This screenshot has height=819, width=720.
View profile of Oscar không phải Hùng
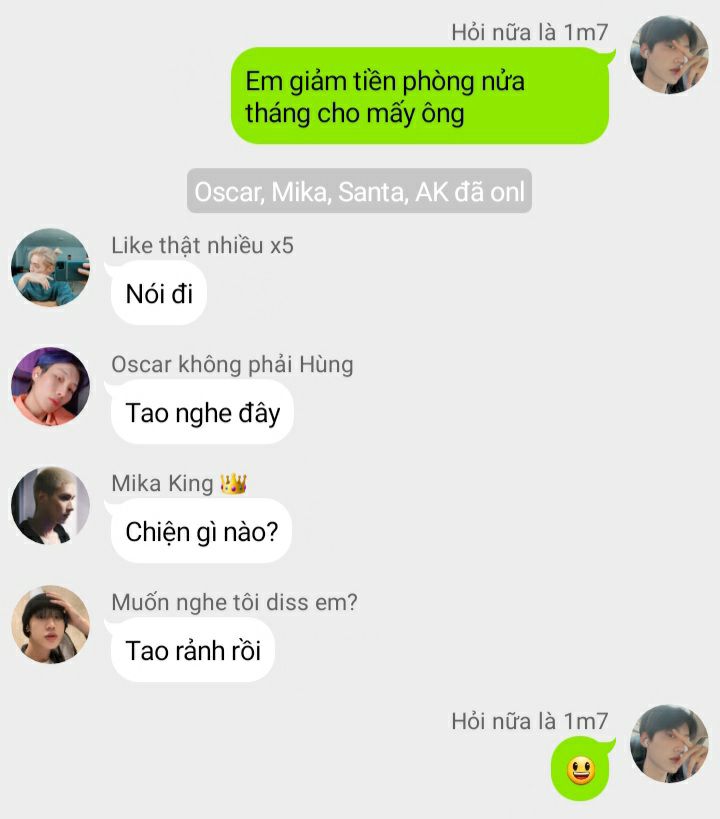(x=50, y=386)
